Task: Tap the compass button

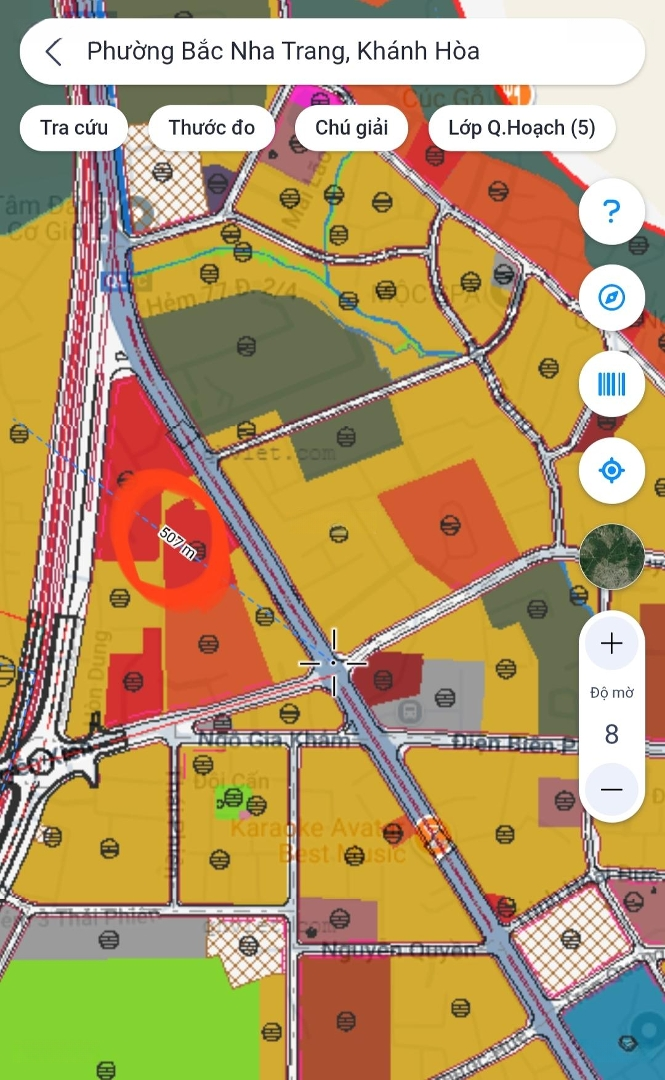Action: 611,298
